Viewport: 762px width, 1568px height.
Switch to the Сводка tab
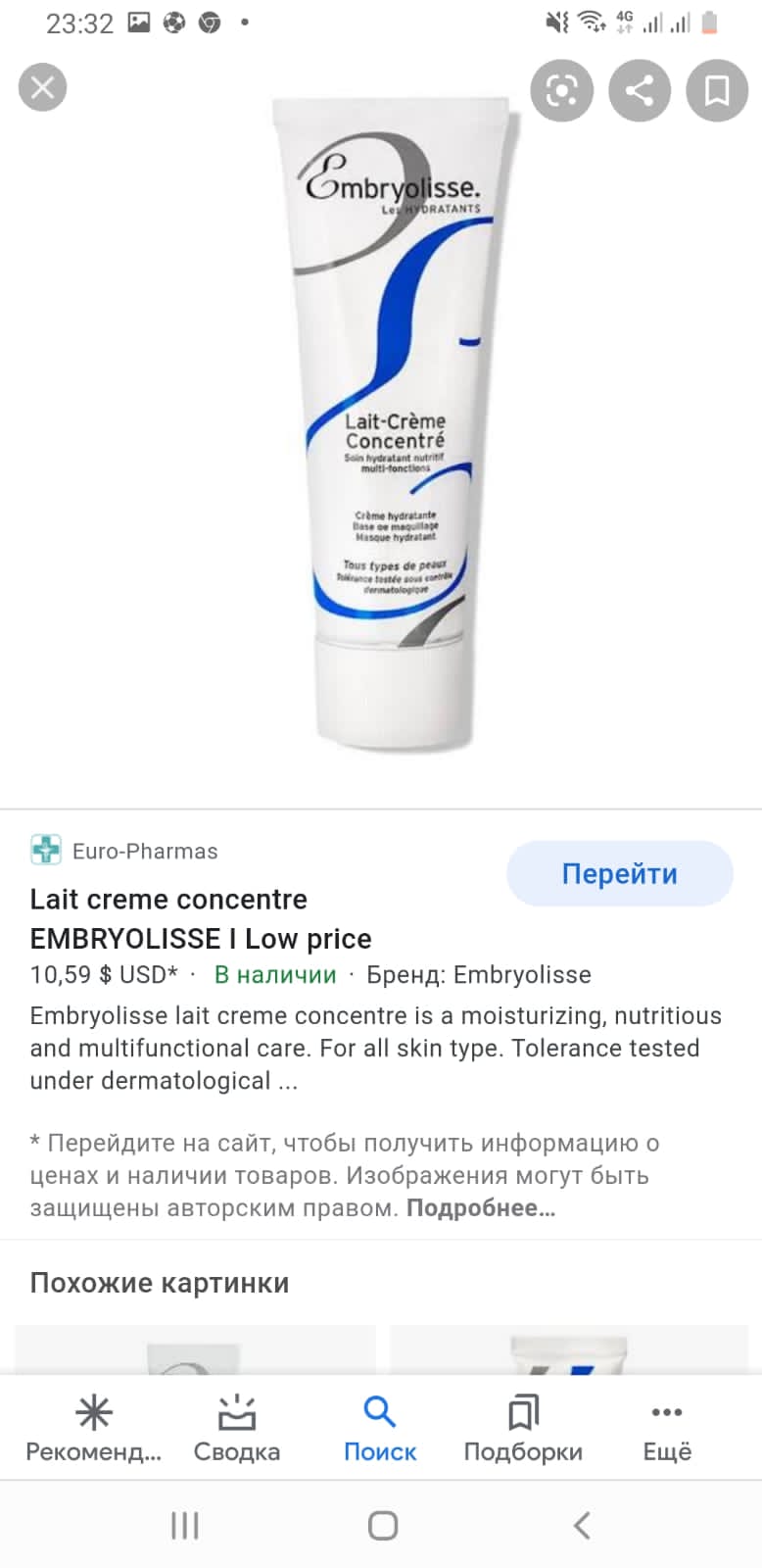pos(237,1429)
